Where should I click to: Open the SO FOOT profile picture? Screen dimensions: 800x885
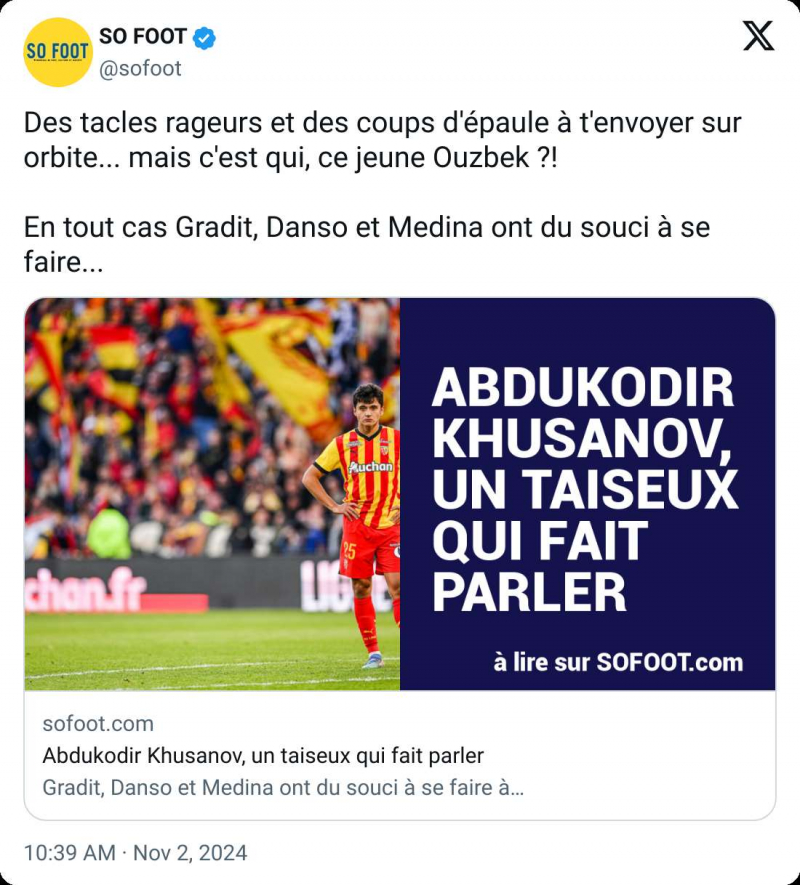pyautogui.click(x=58, y=52)
